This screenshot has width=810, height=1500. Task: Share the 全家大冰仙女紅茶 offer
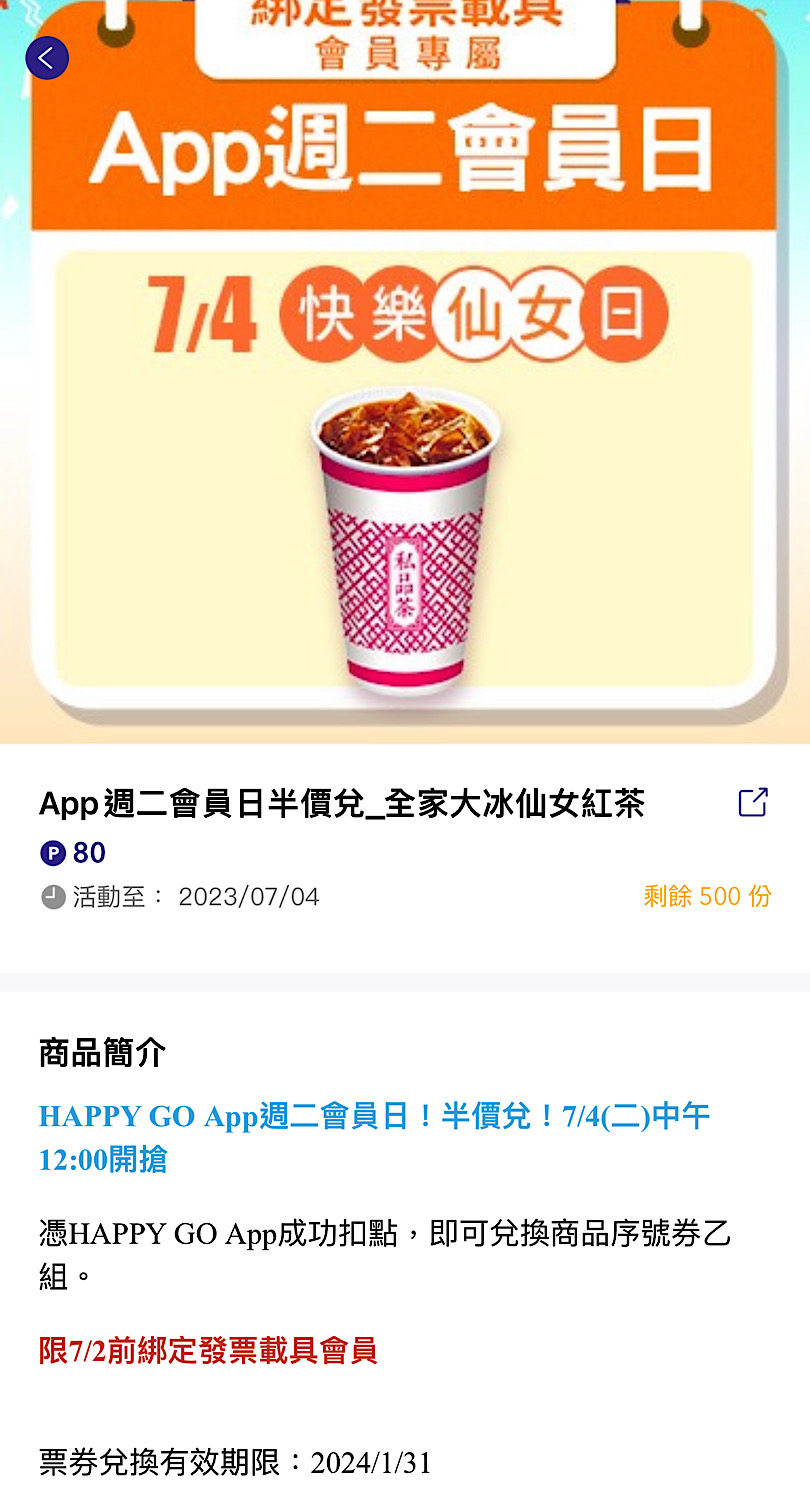752,802
